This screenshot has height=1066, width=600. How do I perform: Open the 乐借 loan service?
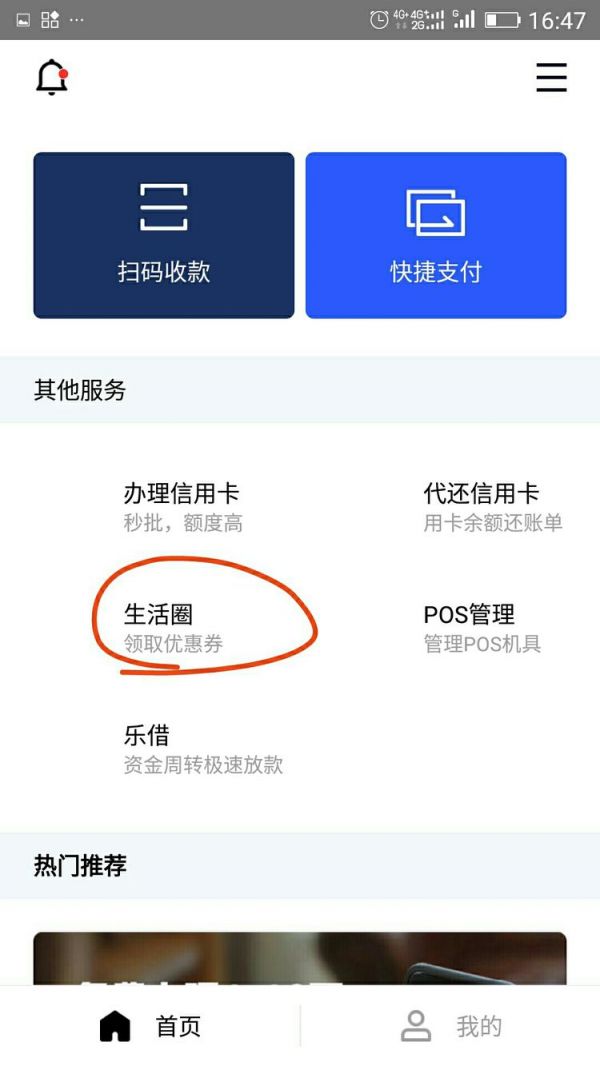click(x=203, y=748)
